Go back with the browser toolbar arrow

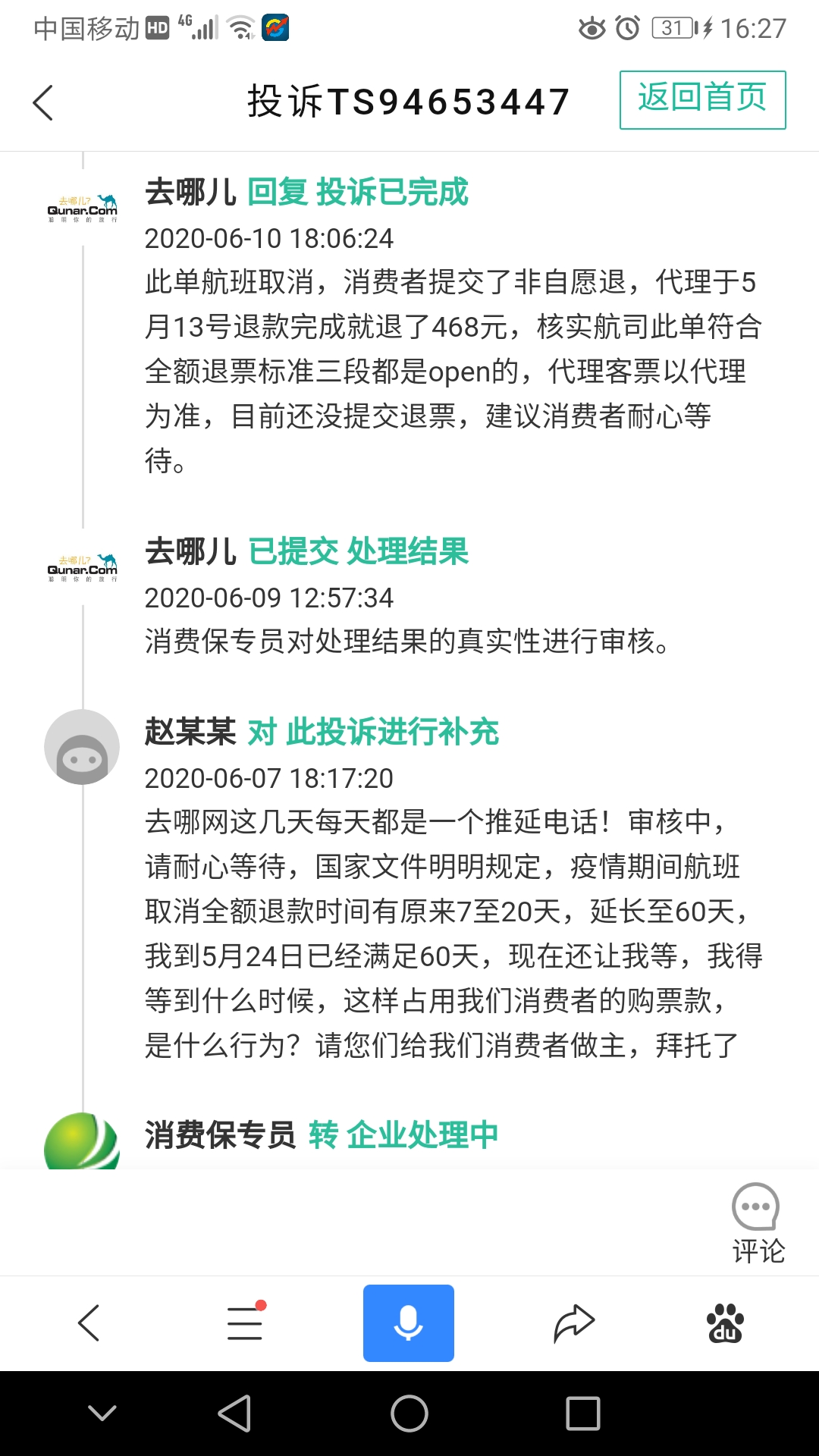pyautogui.click(x=89, y=1323)
